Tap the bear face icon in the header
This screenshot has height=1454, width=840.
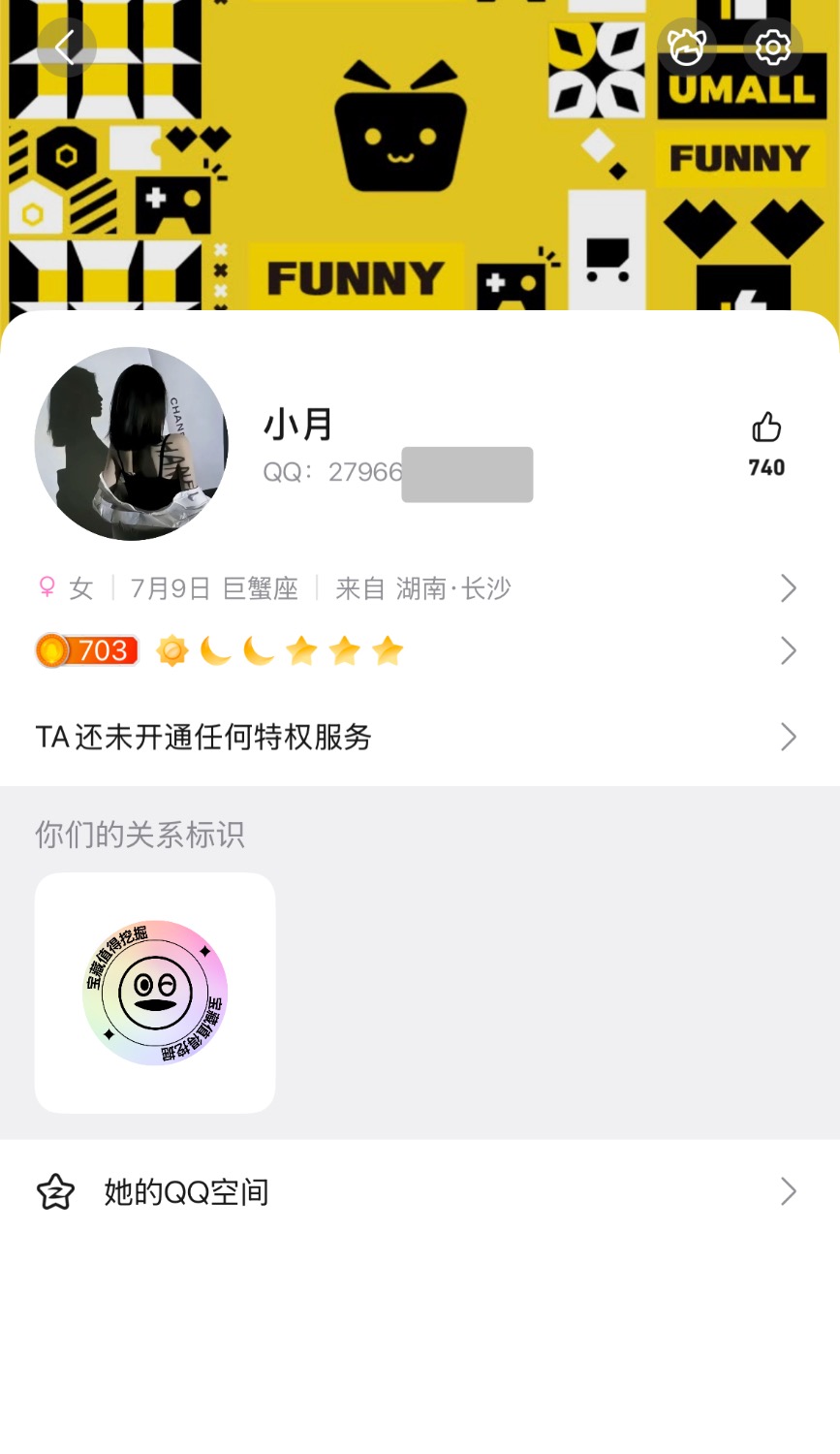687,47
